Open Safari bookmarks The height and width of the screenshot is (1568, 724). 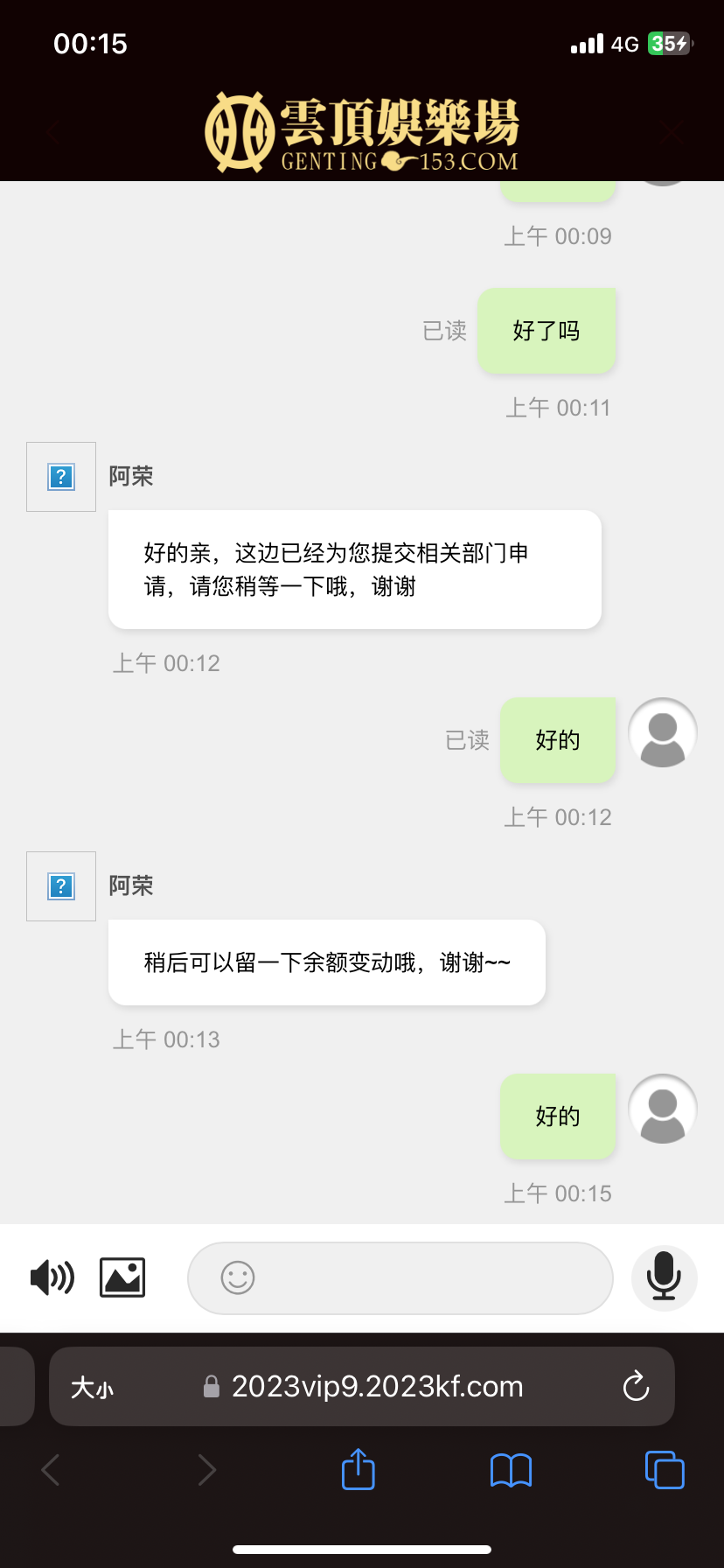511,1470
